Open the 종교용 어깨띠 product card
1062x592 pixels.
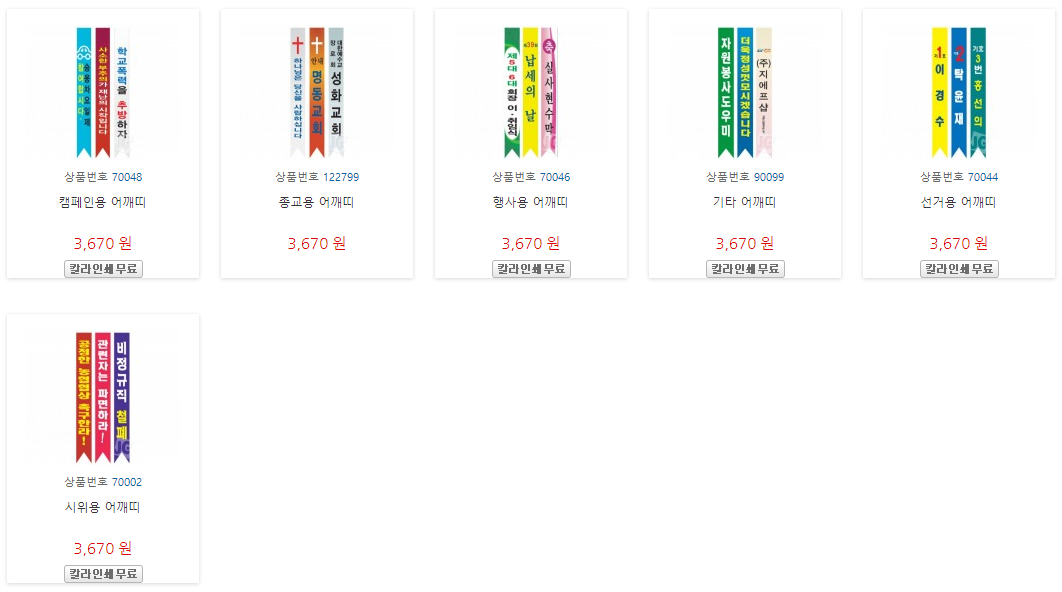click(317, 144)
